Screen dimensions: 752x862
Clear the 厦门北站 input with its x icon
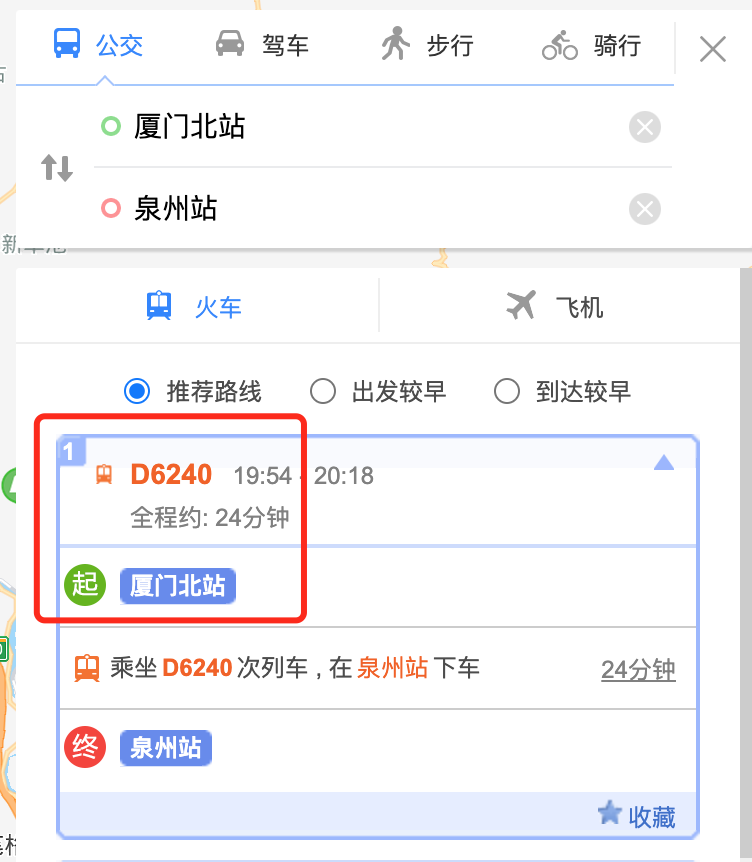tap(645, 127)
